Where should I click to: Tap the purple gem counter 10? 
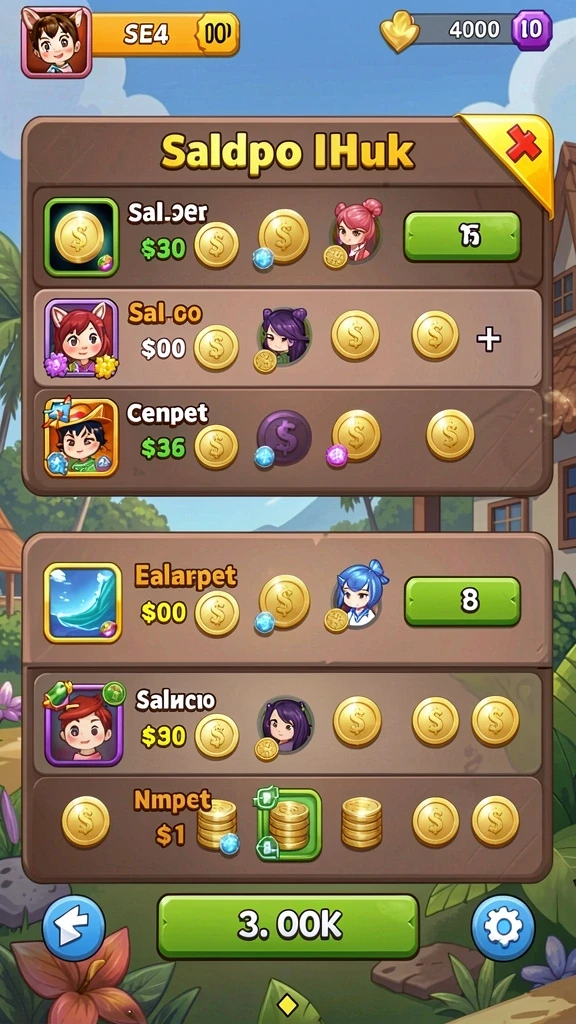[x=532, y=30]
